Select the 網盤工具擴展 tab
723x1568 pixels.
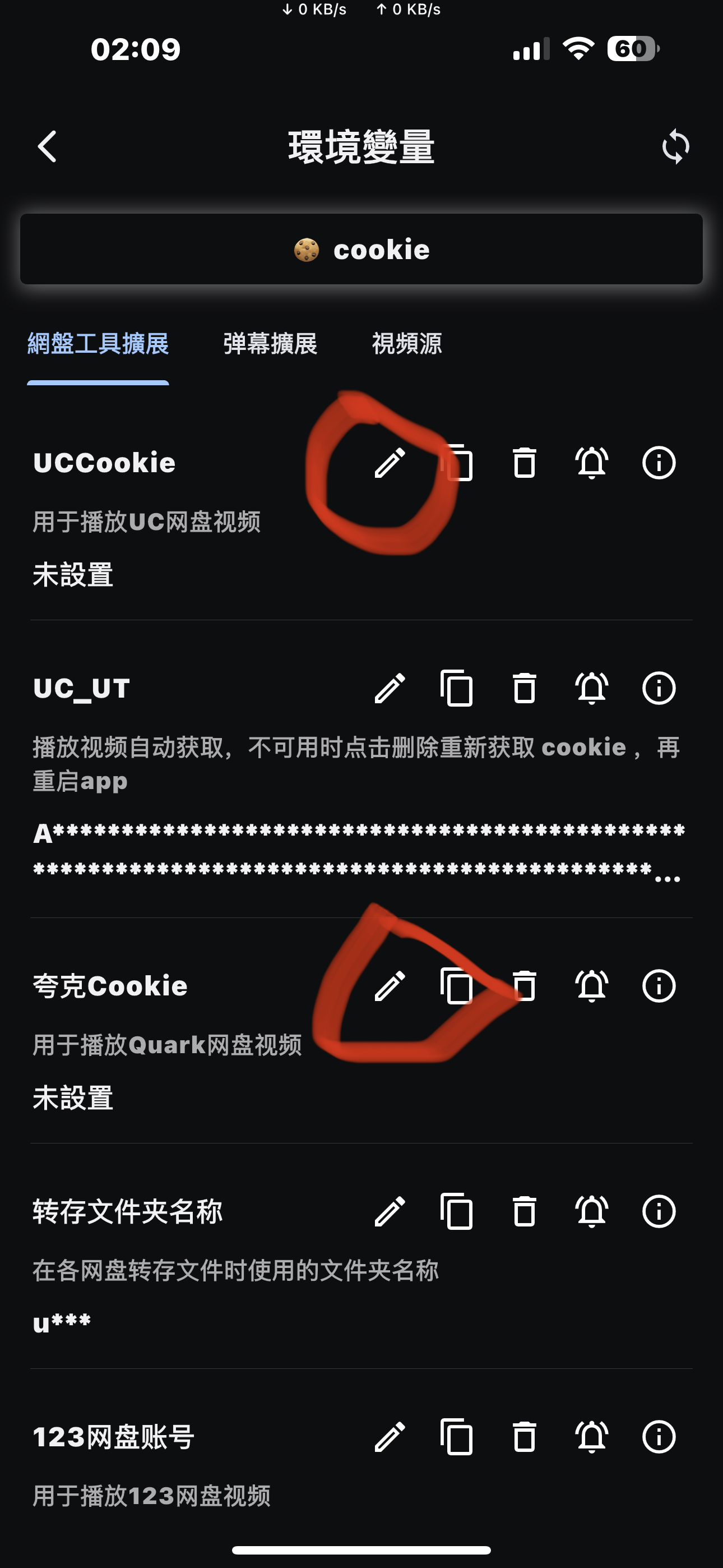98,344
